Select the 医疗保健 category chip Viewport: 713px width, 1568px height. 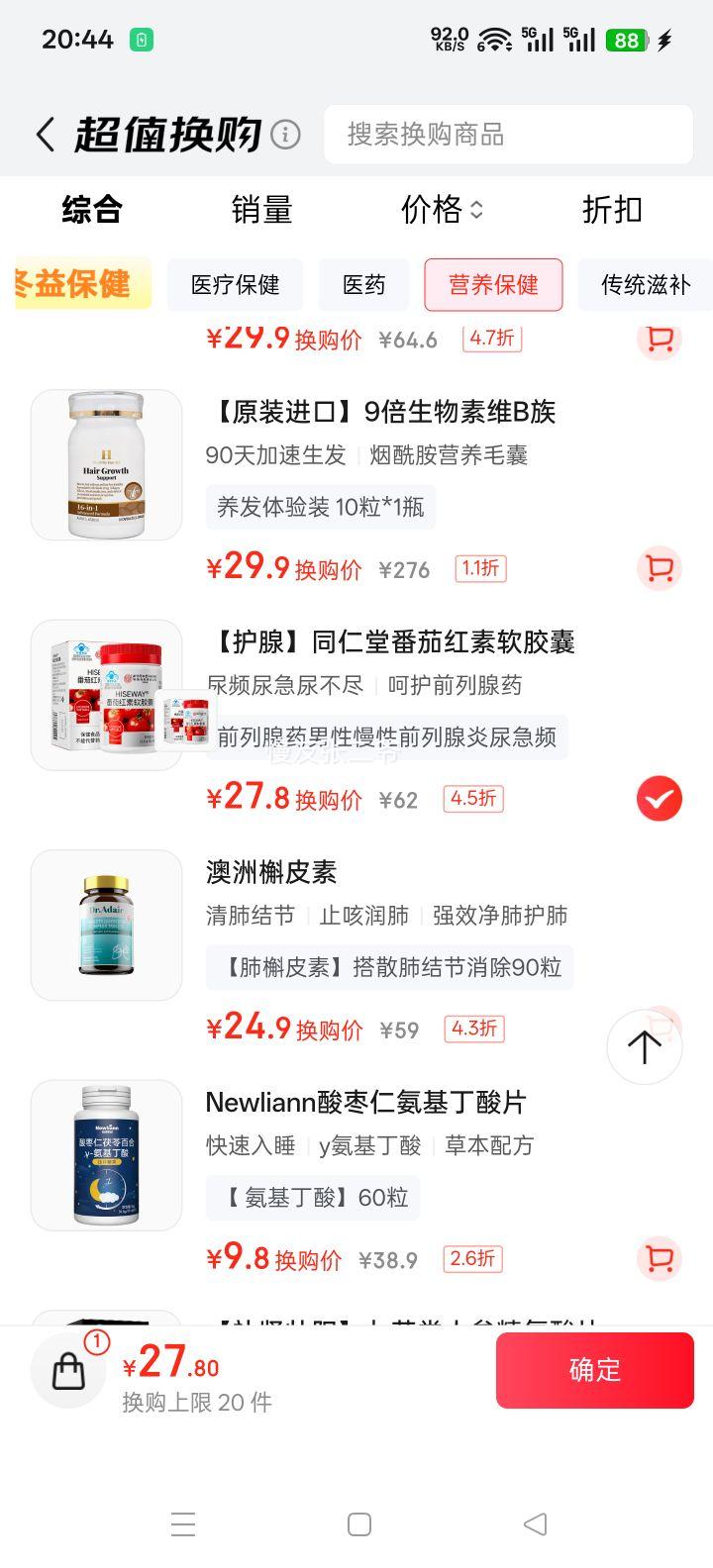tap(235, 285)
